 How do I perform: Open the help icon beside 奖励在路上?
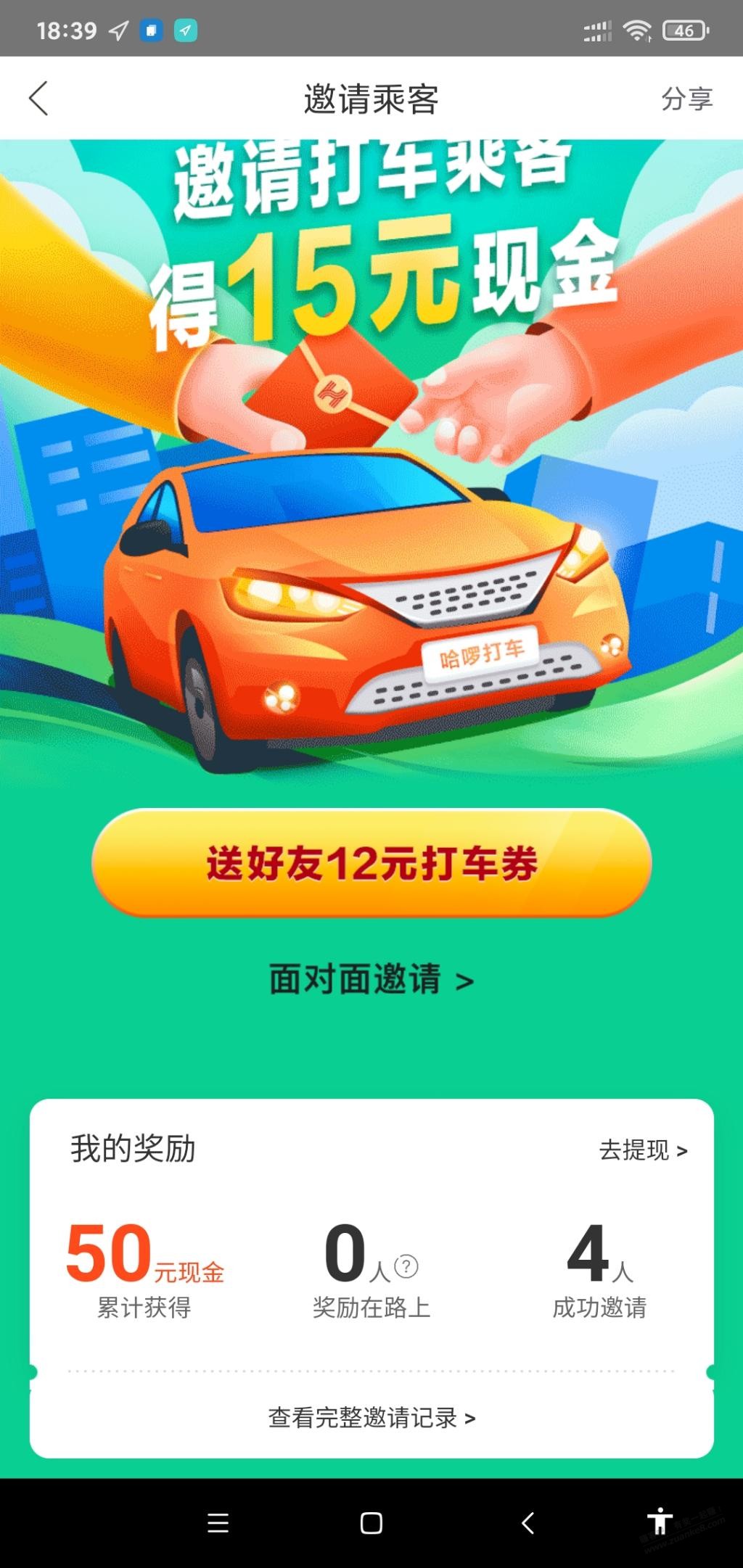coord(406,1266)
